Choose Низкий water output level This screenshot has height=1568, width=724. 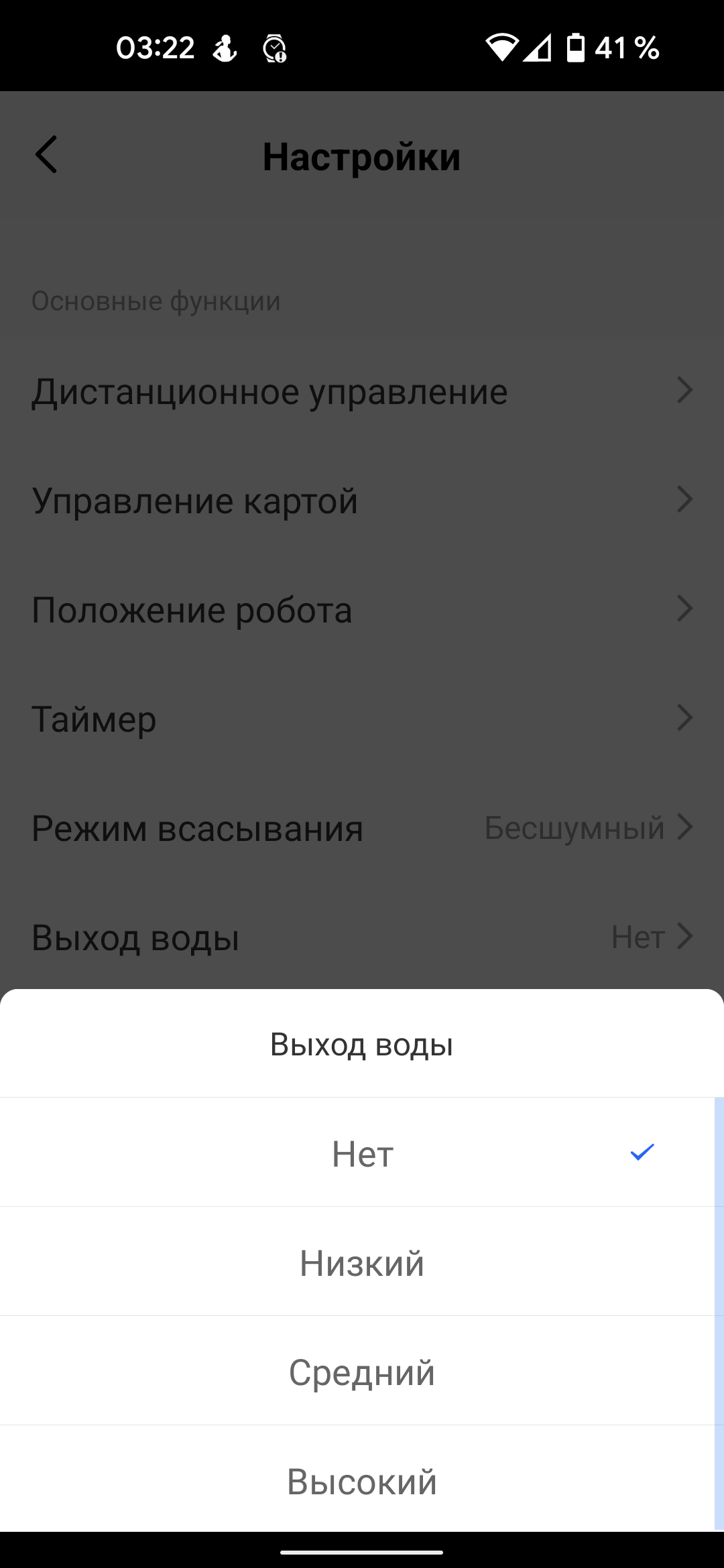[x=362, y=1263]
